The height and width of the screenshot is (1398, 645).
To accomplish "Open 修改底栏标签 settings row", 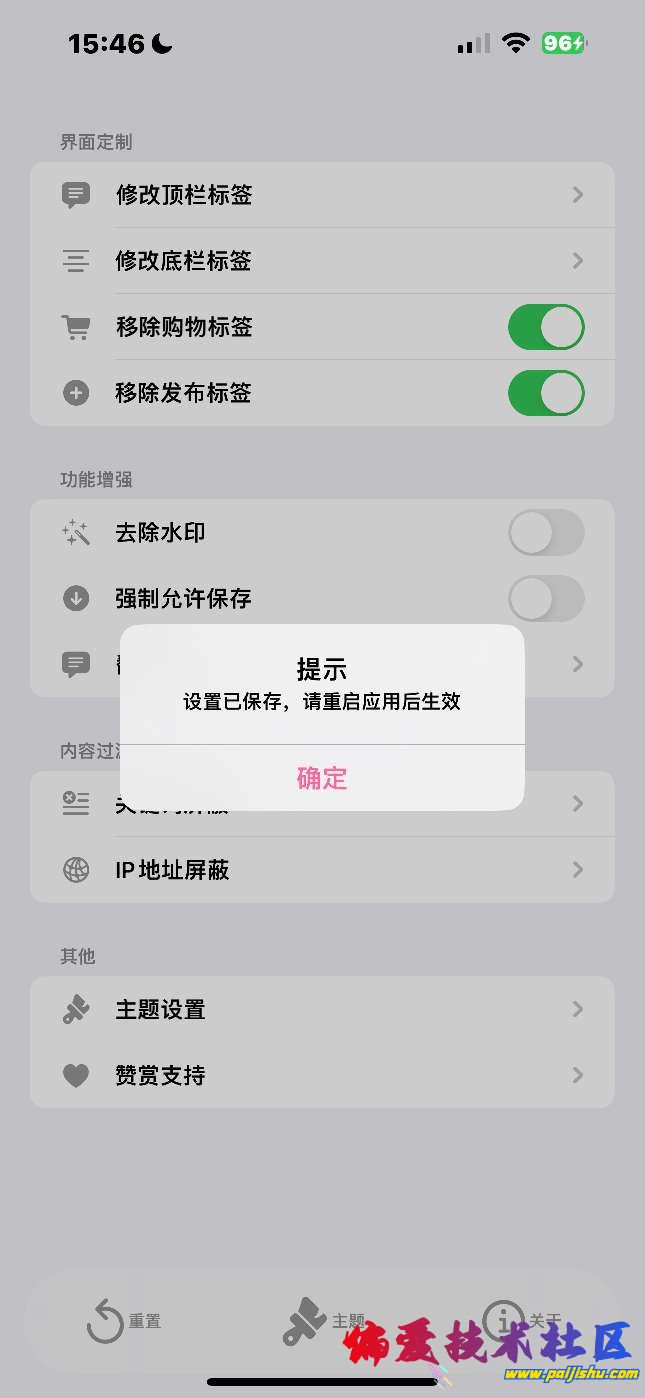I will pyautogui.click(x=322, y=261).
